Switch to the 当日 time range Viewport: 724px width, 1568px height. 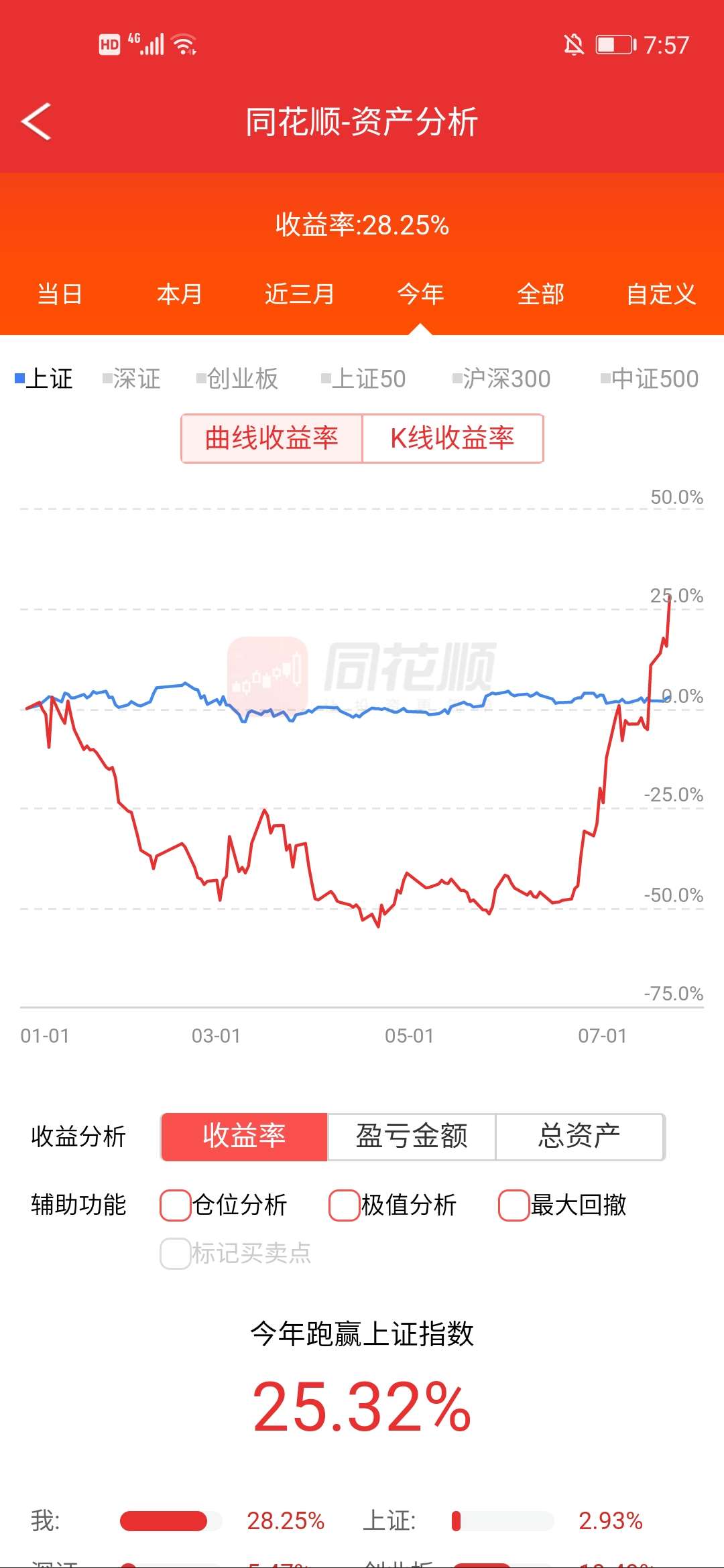[60, 294]
